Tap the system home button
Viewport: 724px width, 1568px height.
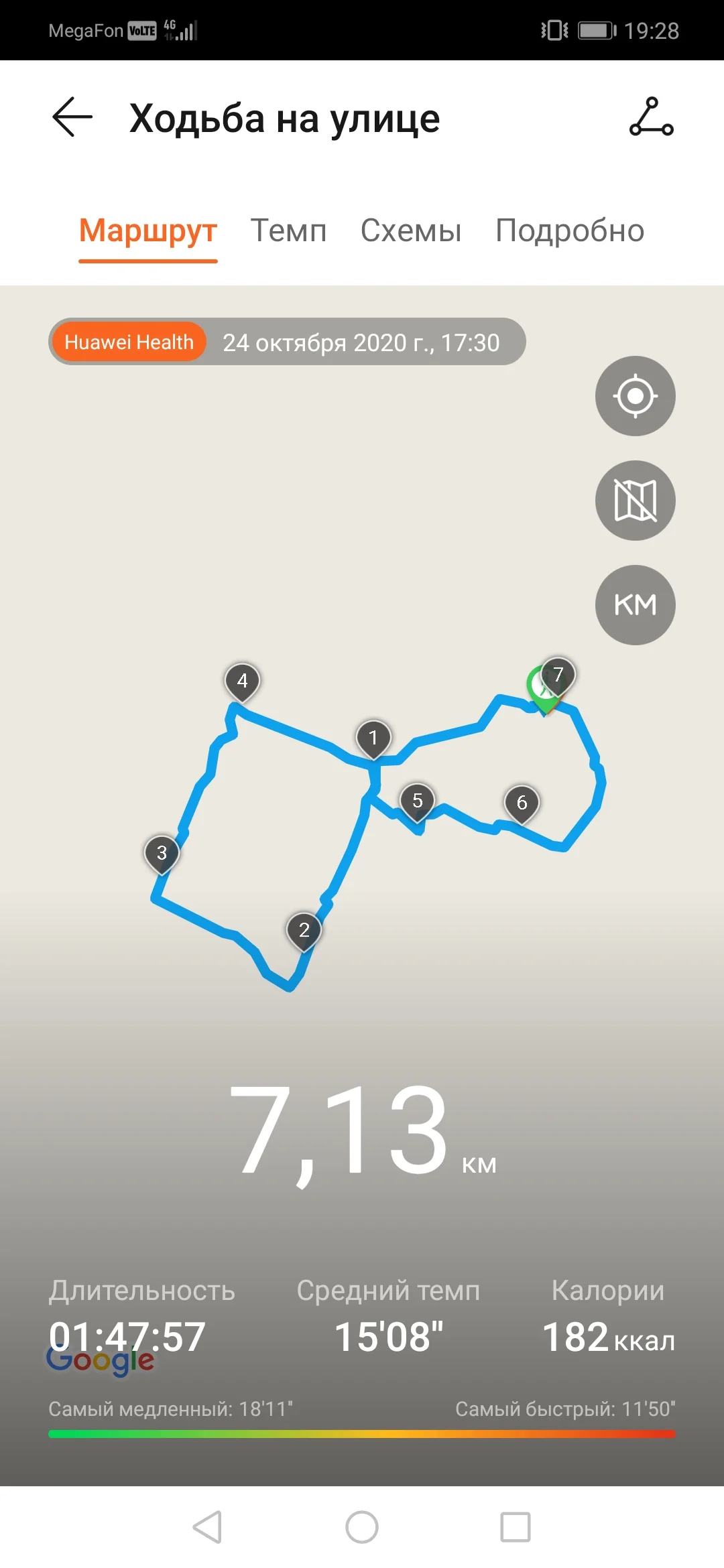point(362,1527)
